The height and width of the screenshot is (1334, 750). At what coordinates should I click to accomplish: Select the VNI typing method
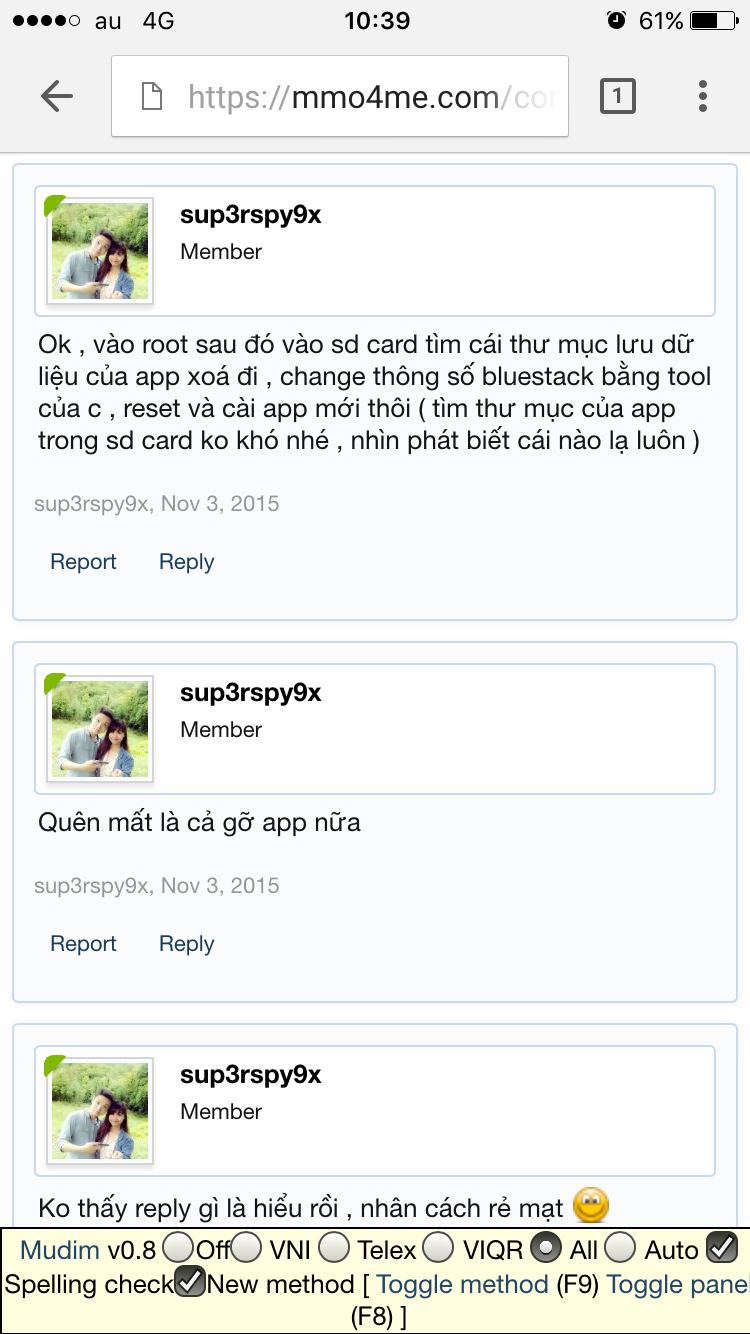[247, 1248]
